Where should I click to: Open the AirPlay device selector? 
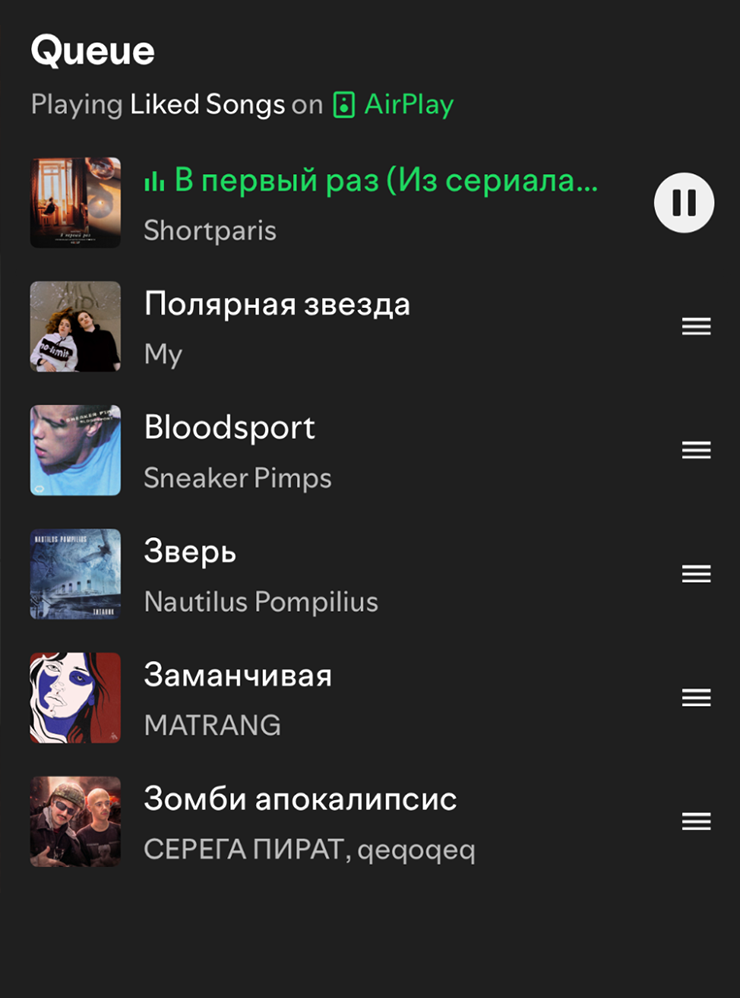click(393, 104)
